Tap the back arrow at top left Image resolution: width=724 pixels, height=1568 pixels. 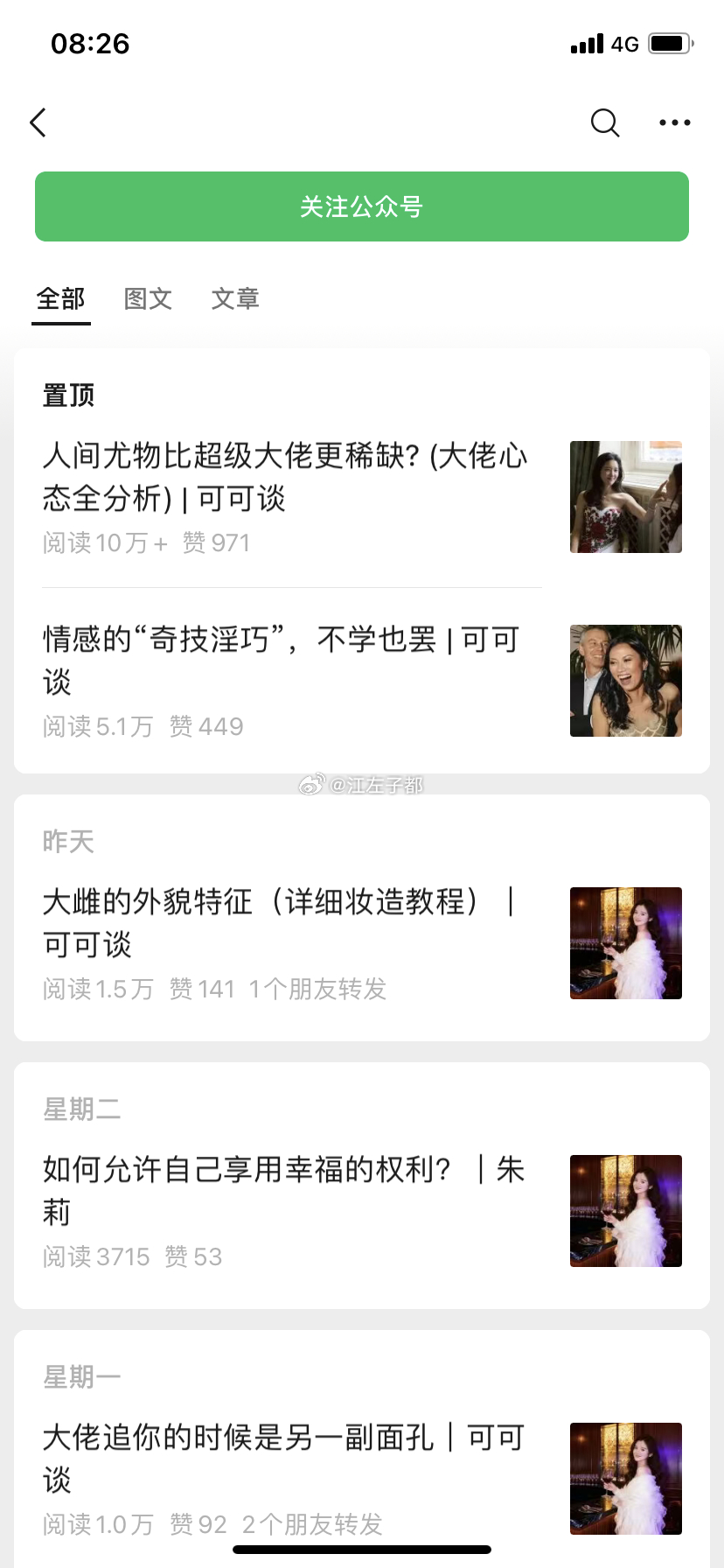38,122
